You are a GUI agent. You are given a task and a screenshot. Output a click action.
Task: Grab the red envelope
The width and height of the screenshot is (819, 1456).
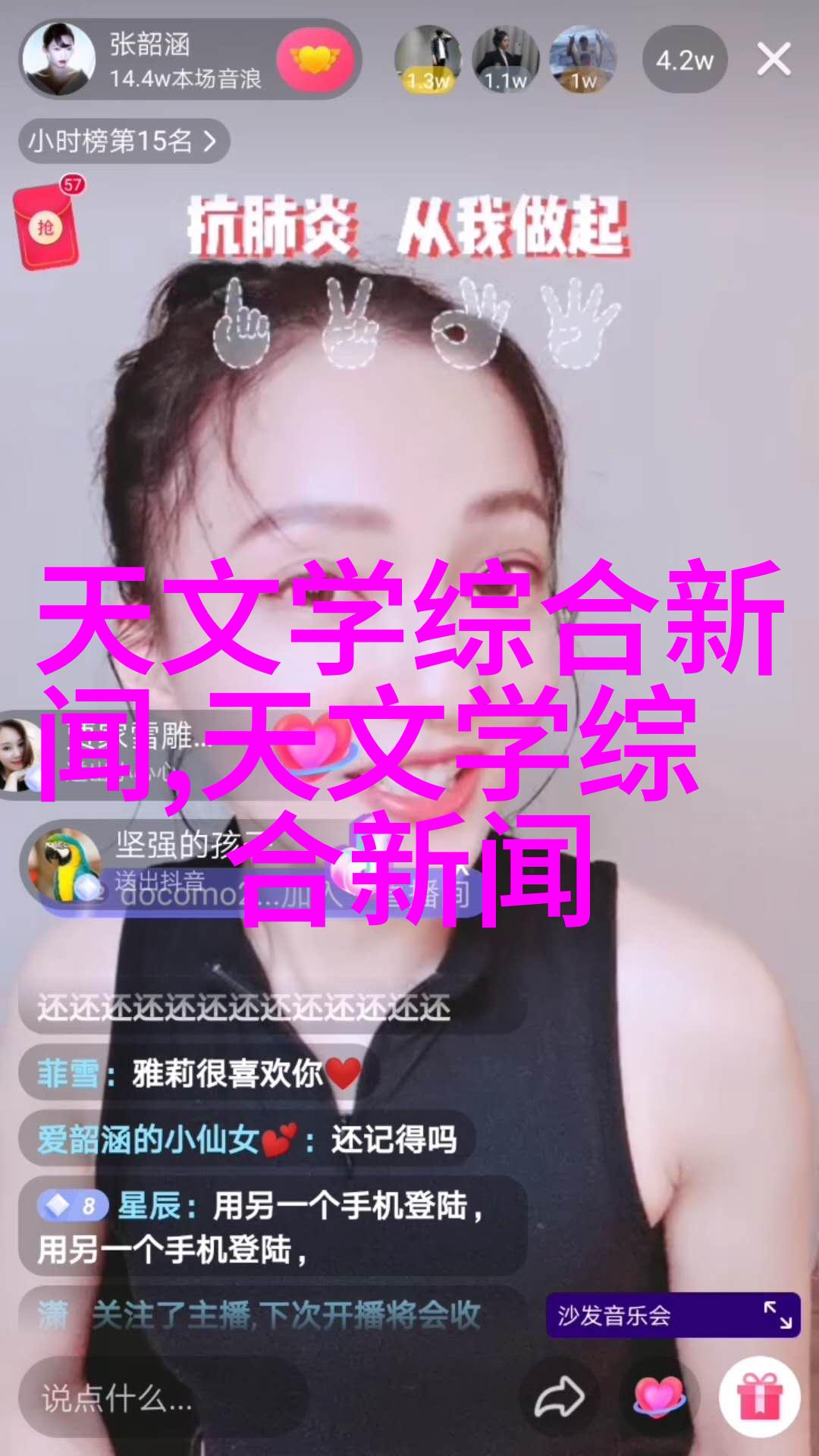click(x=47, y=227)
